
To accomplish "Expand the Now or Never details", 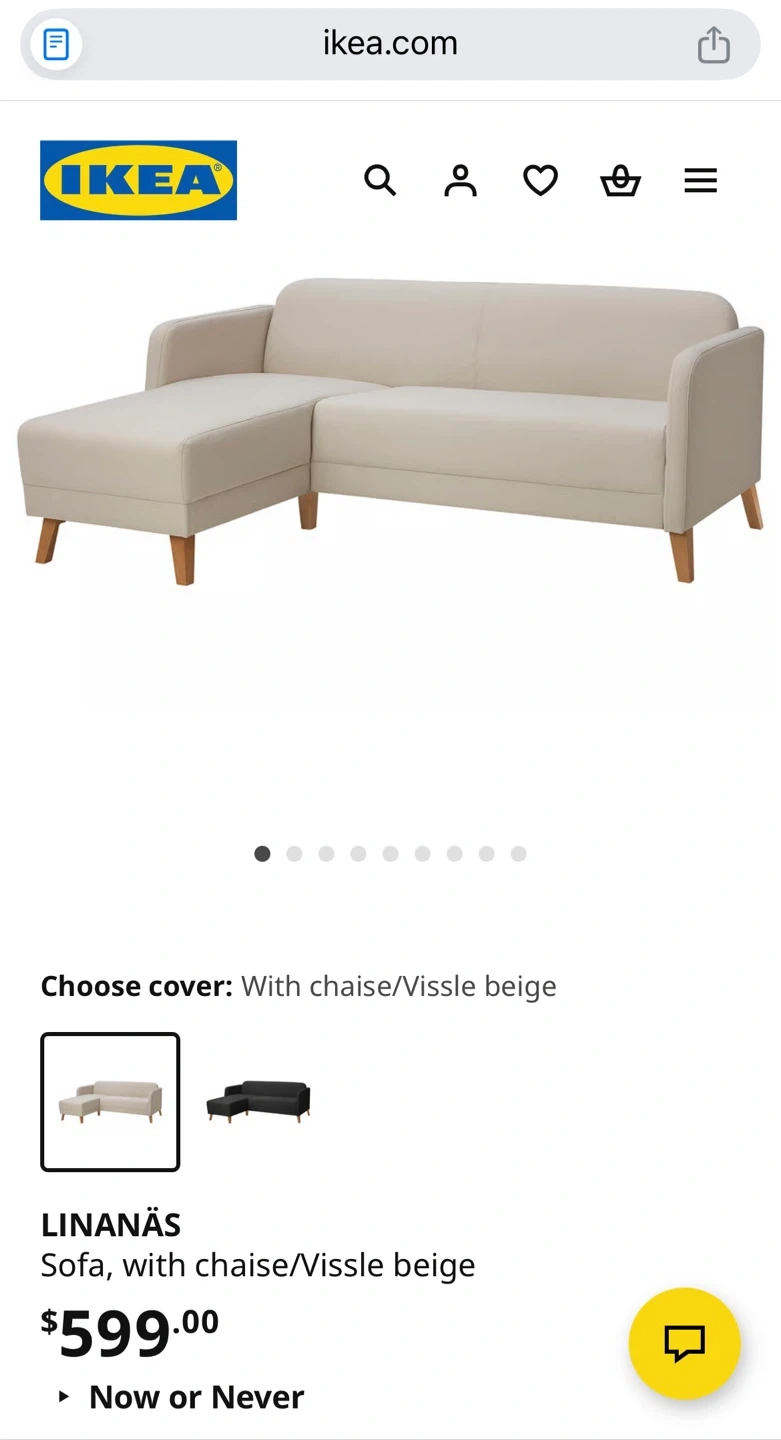I will (181, 1397).
